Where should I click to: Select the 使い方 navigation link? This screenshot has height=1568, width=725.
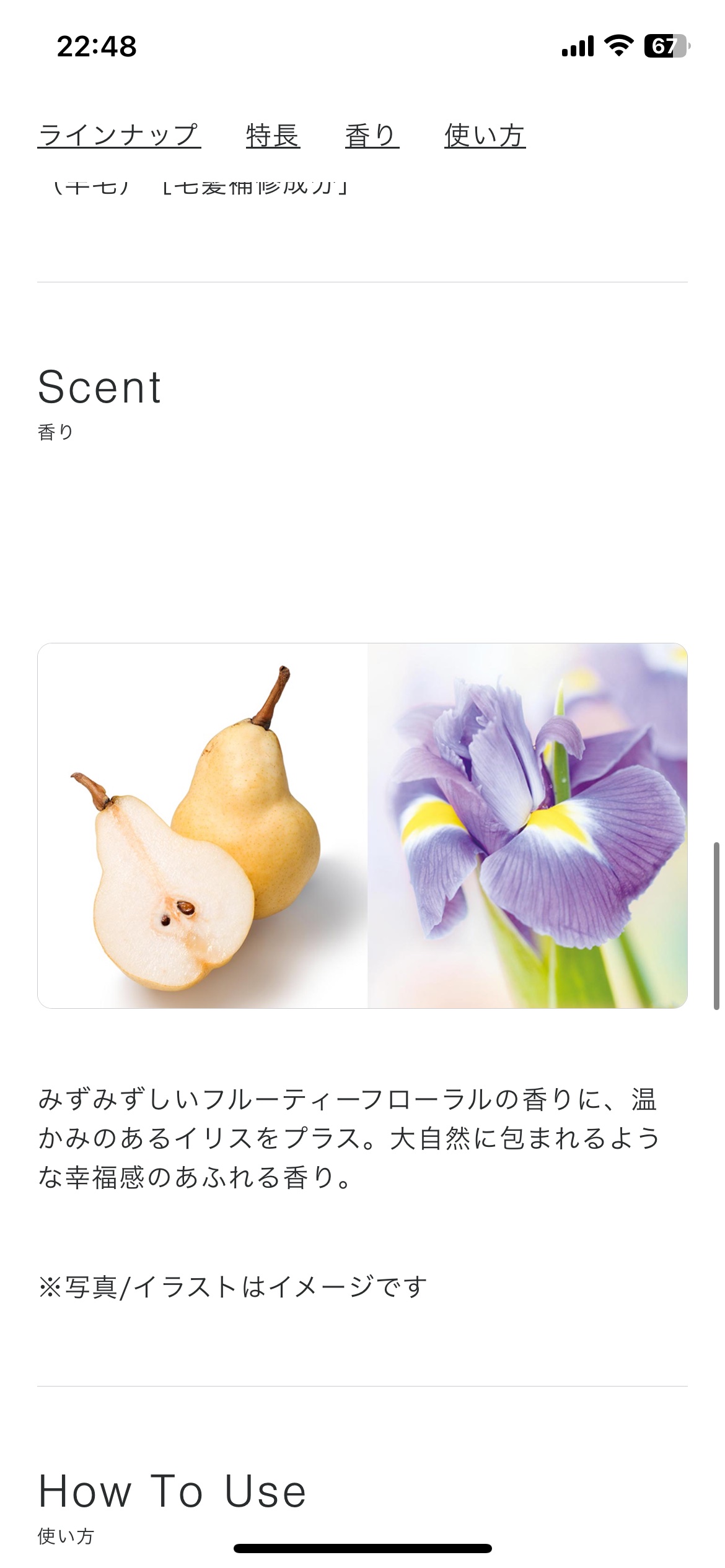coord(485,136)
